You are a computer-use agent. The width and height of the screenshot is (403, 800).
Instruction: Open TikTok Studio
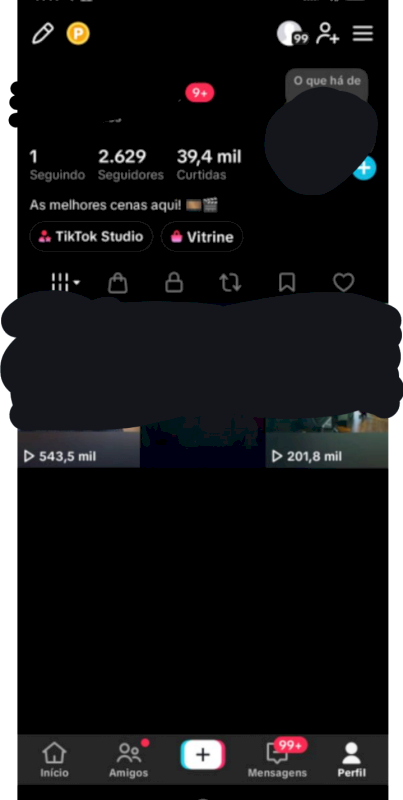click(x=91, y=237)
